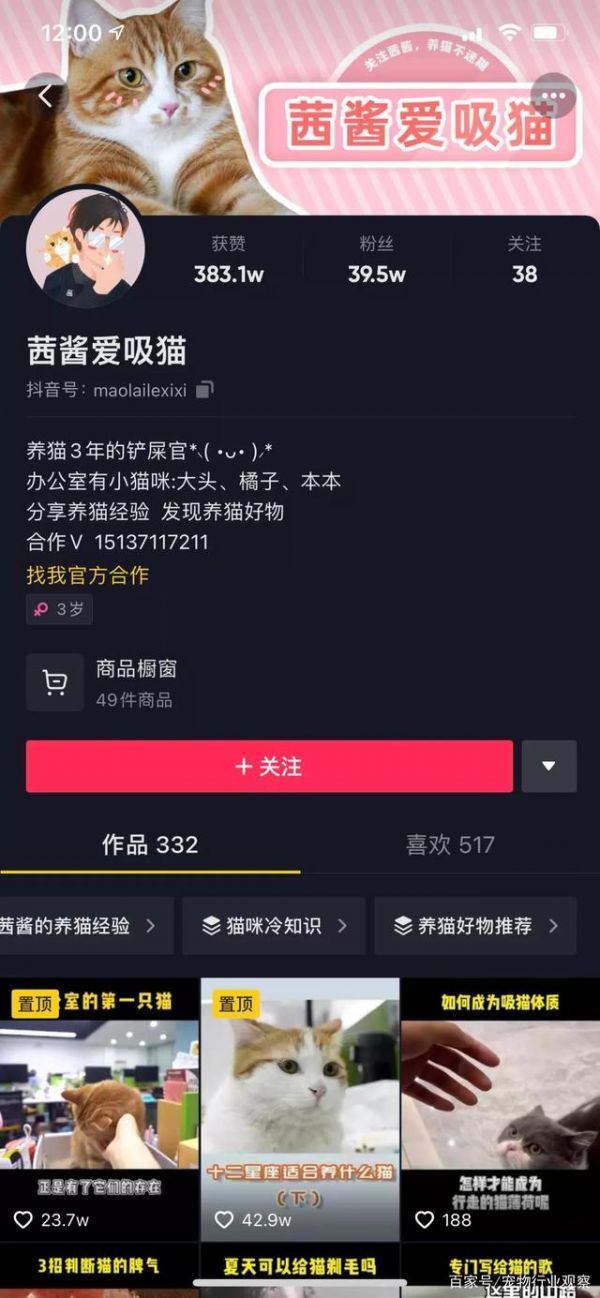Go back using the top-left arrow
Viewport: 600px width, 1298px height.
pos(45,96)
